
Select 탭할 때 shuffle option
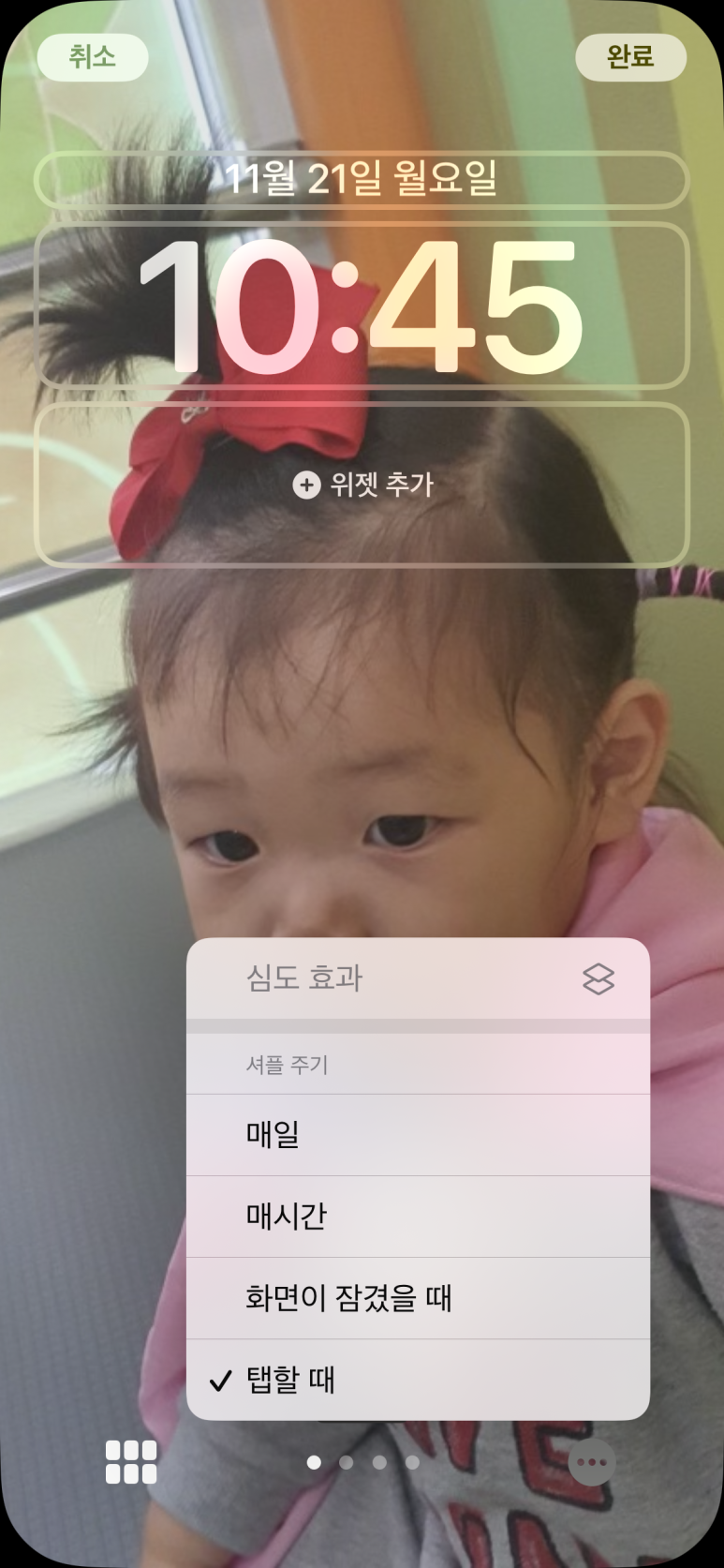click(x=418, y=1380)
